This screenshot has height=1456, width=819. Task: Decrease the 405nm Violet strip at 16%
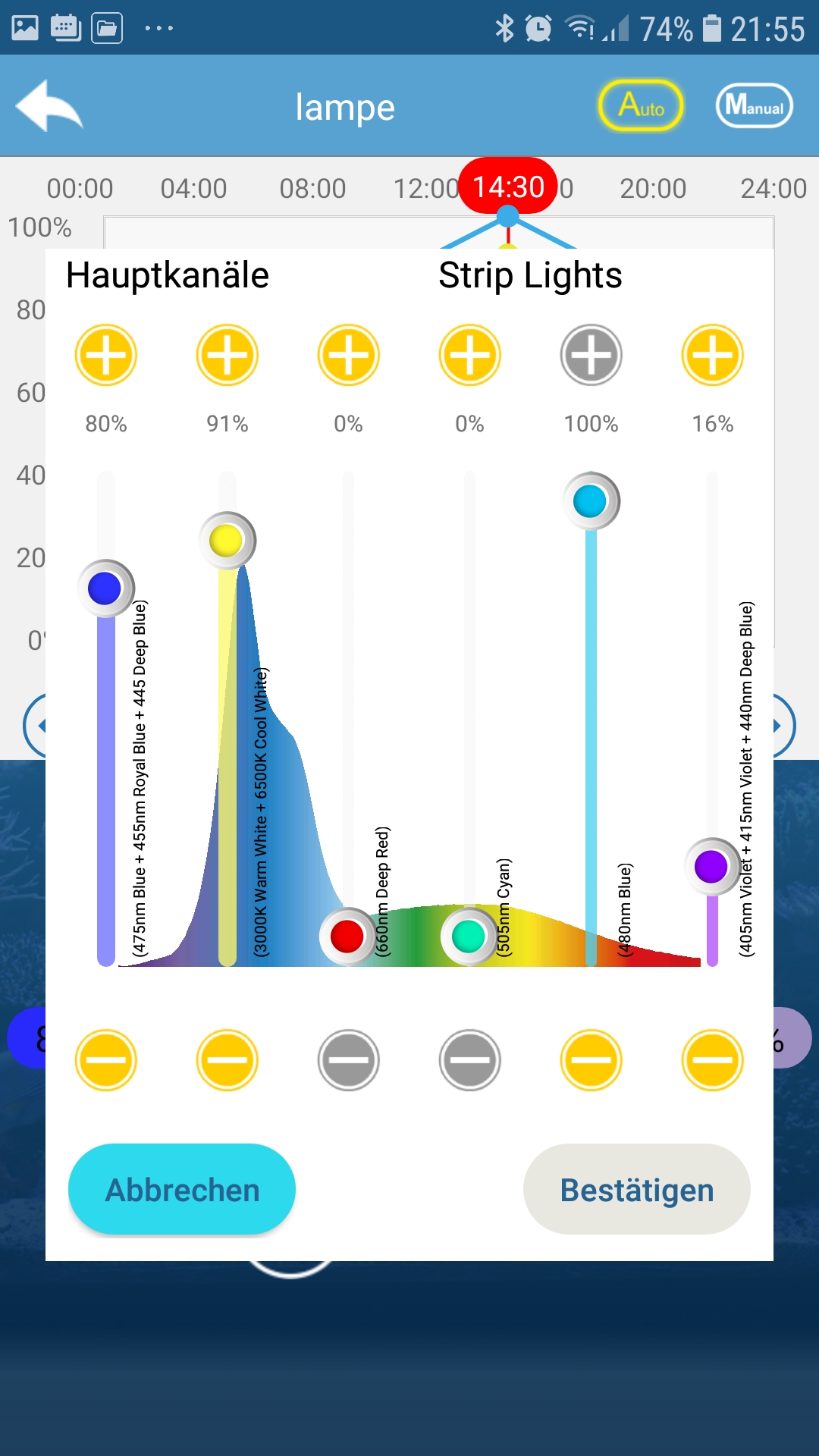coord(712,1059)
